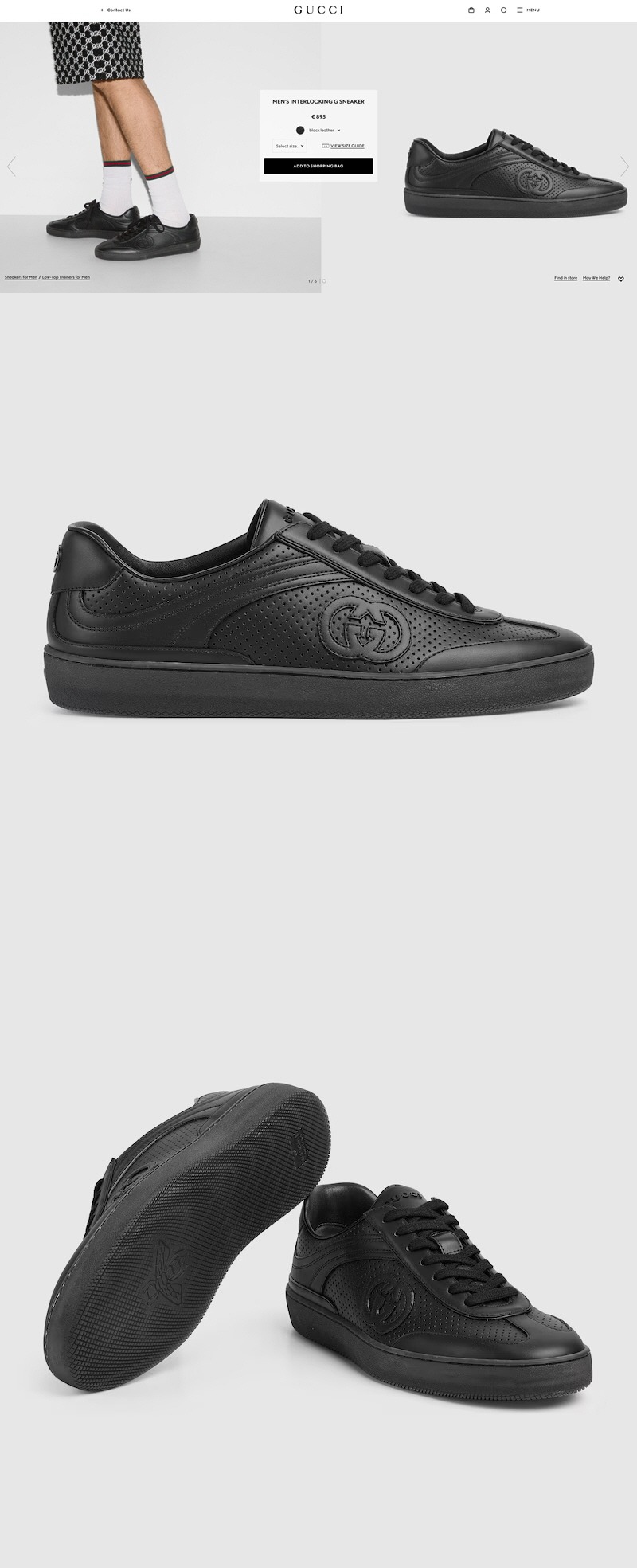The width and height of the screenshot is (637, 1568).
Task: Open the Select size dropdown
Action: pyautogui.click(x=289, y=146)
